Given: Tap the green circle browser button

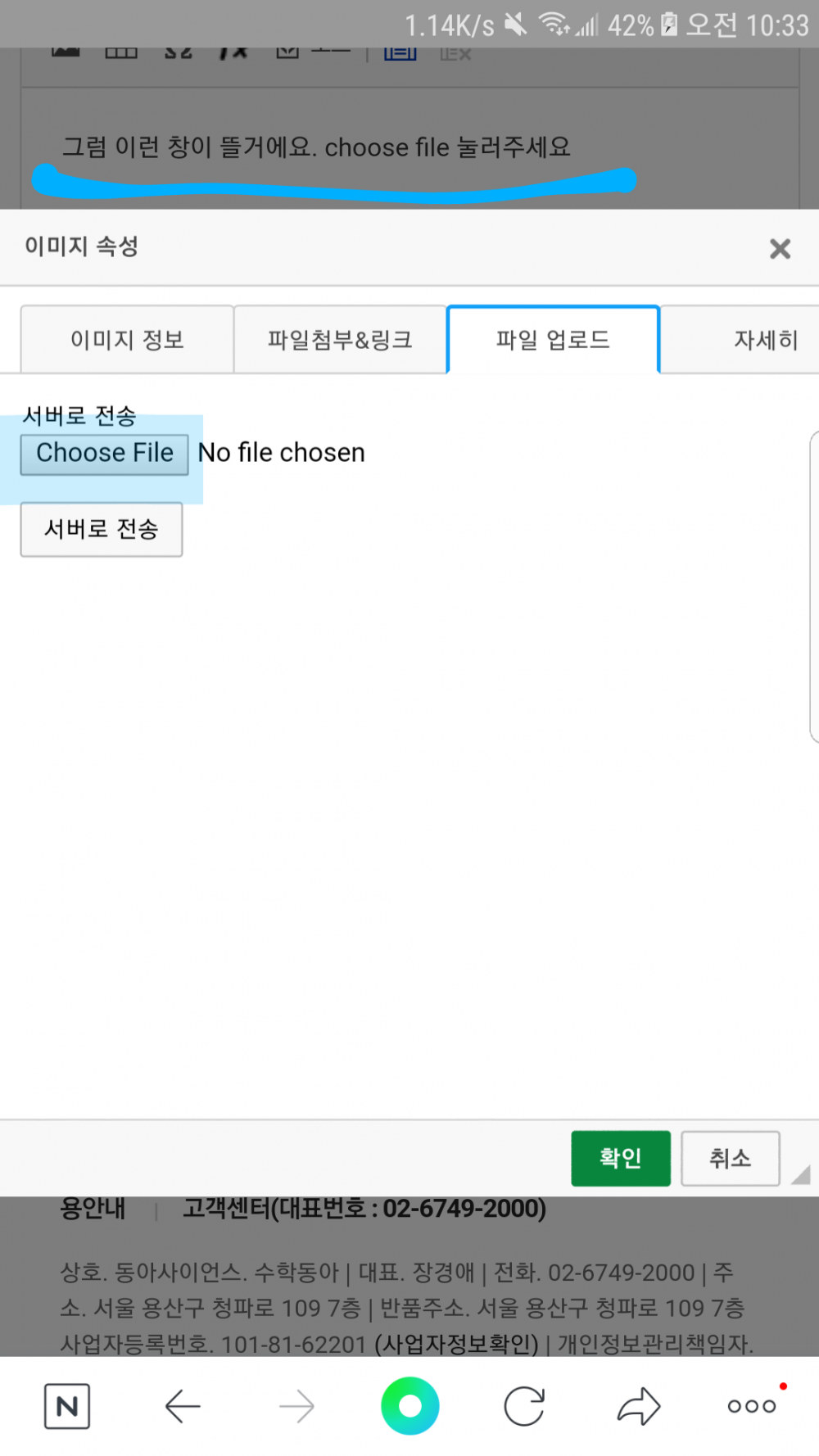Looking at the screenshot, I should [409, 1407].
